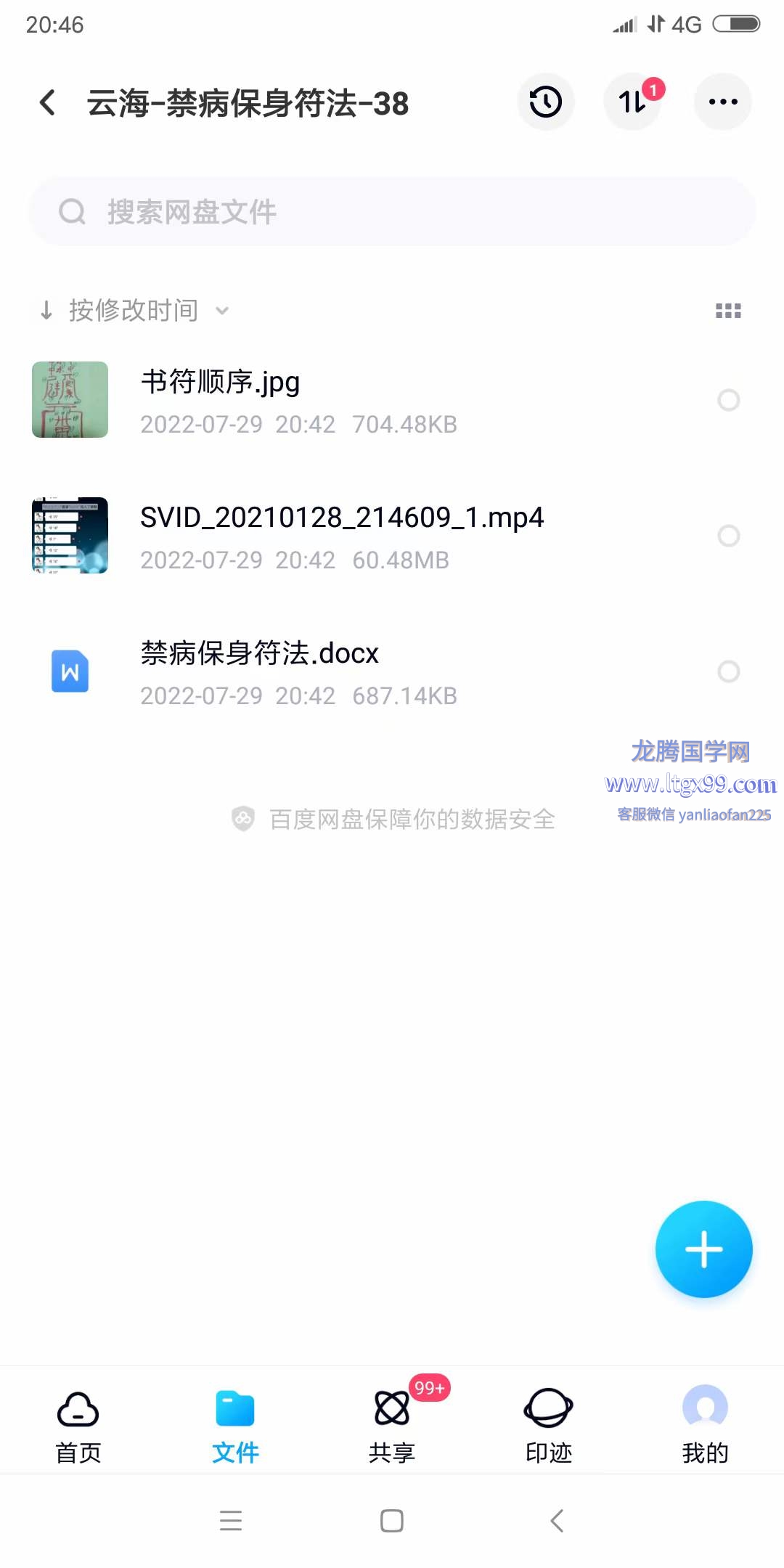Open the three-dot overflow menu
Image resolution: width=784 pixels, height=1568 pixels.
point(723,102)
